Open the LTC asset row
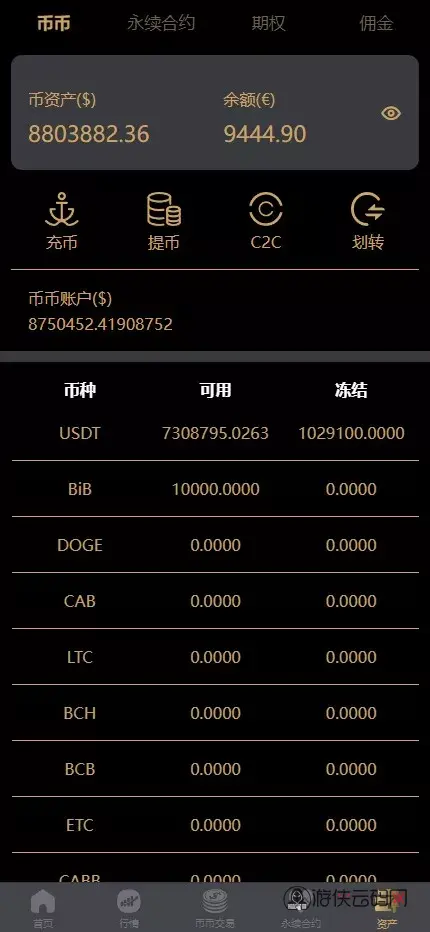The height and width of the screenshot is (932, 430). click(215, 657)
